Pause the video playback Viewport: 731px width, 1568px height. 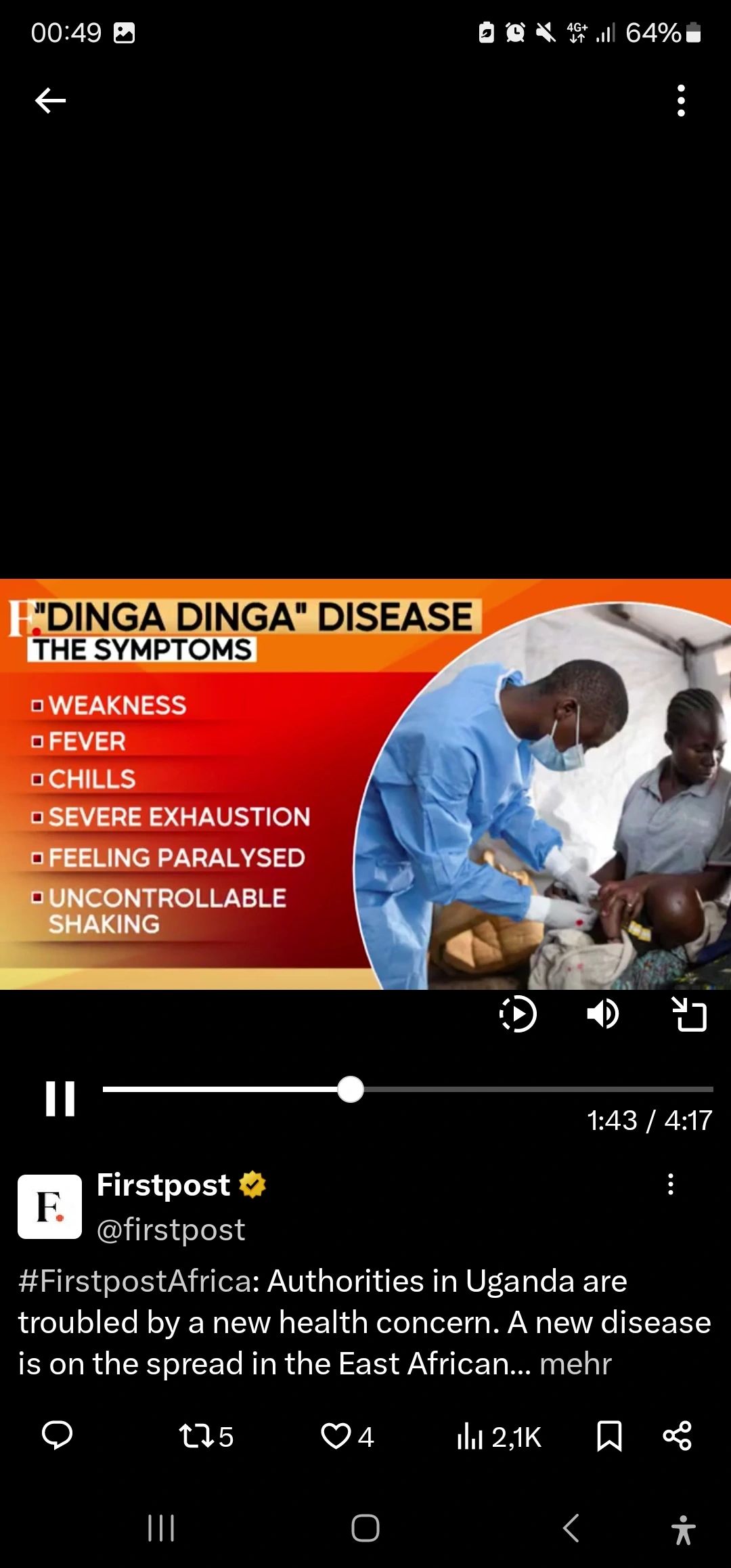coord(60,1098)
